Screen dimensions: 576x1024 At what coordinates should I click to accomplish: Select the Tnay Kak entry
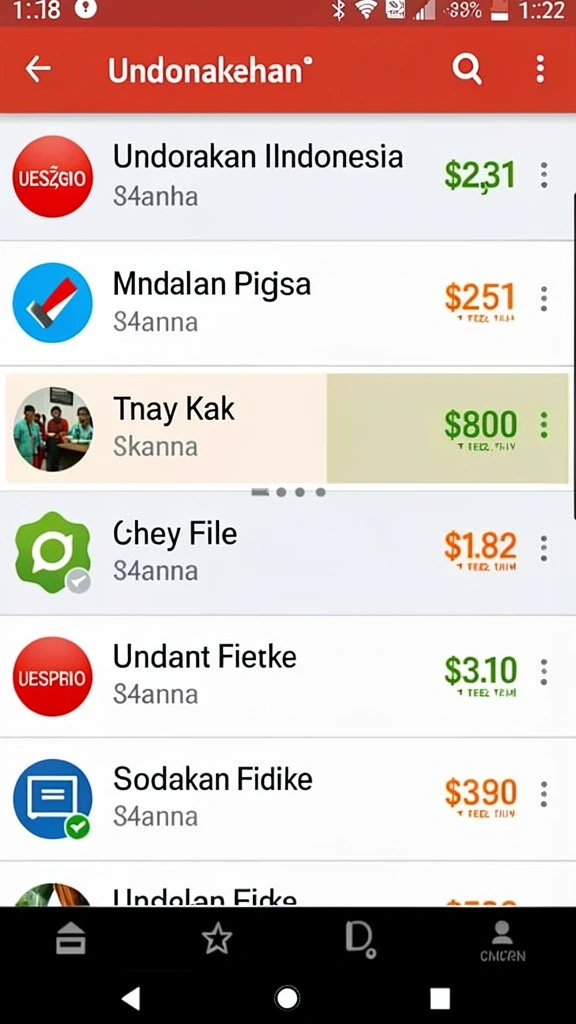287,428
